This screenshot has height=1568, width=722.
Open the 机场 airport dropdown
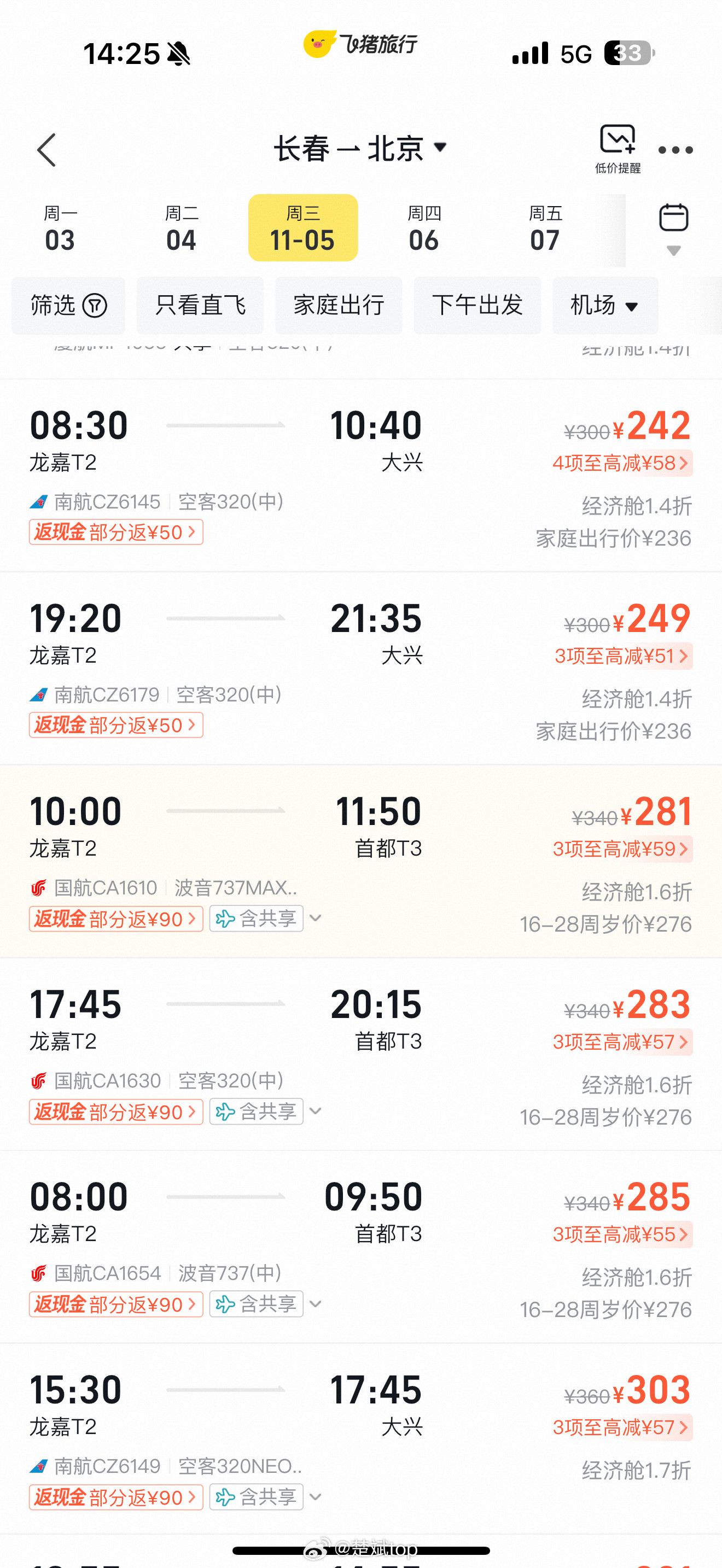(x=604, y=306)
